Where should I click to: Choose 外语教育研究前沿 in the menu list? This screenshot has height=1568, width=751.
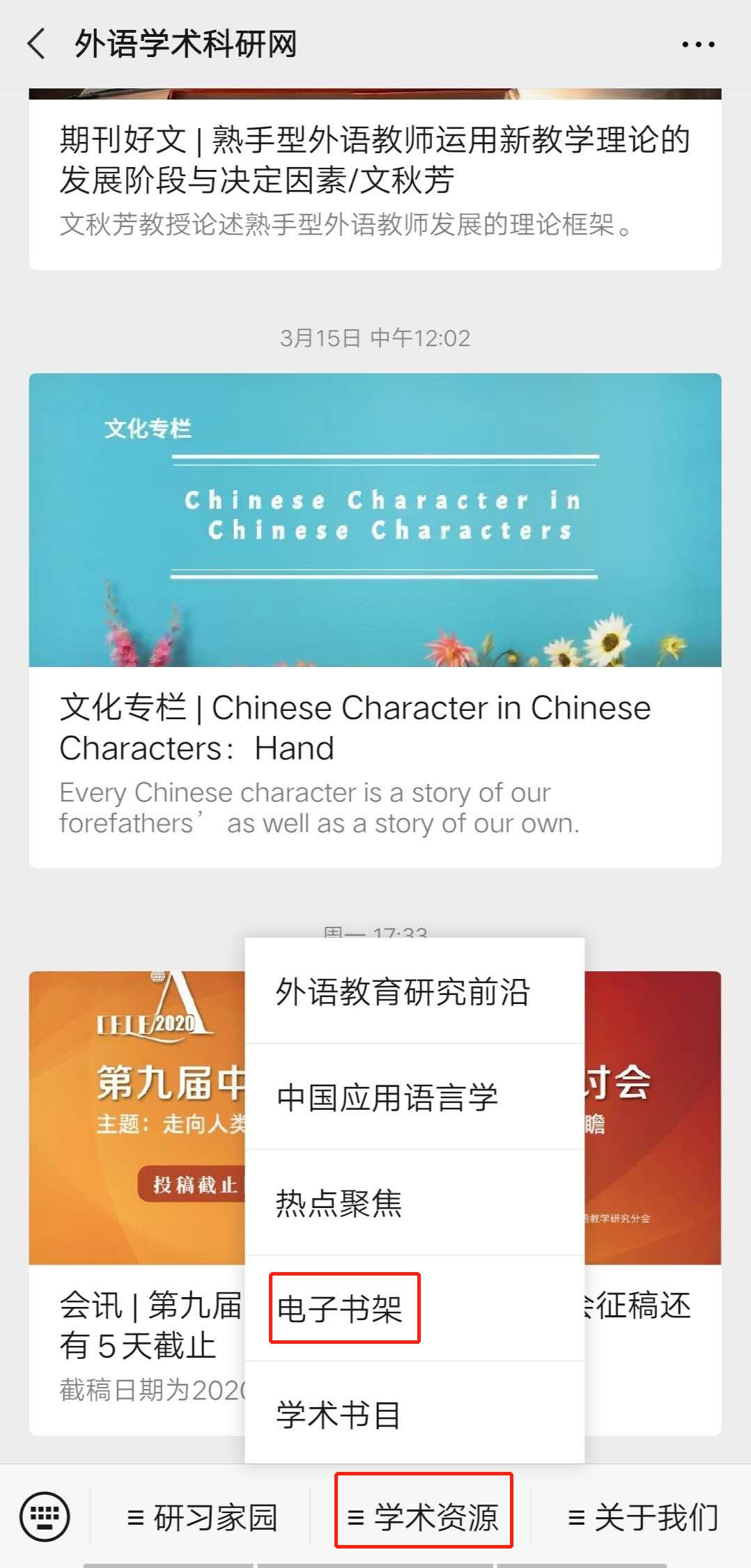403,994
